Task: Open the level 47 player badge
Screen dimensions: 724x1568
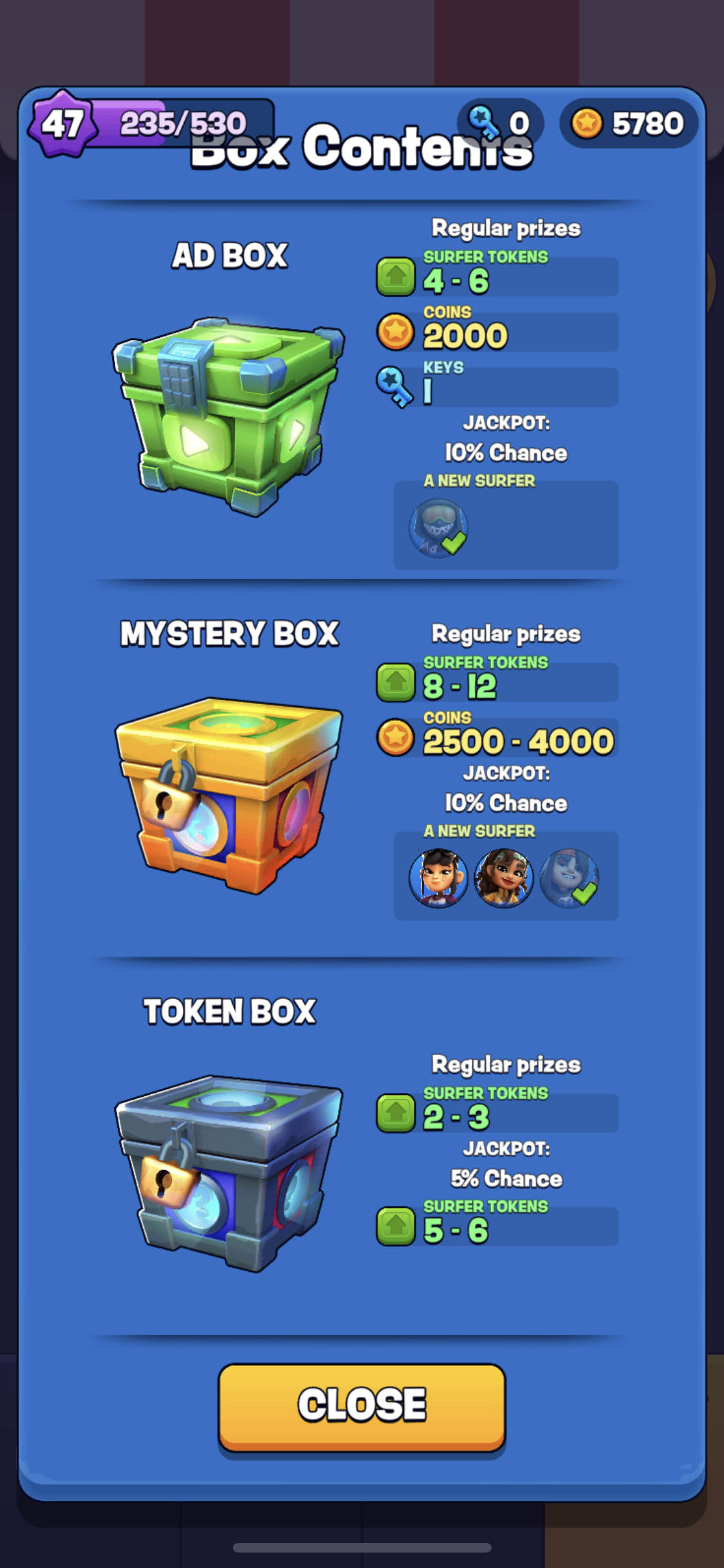Action: [62, 124]
